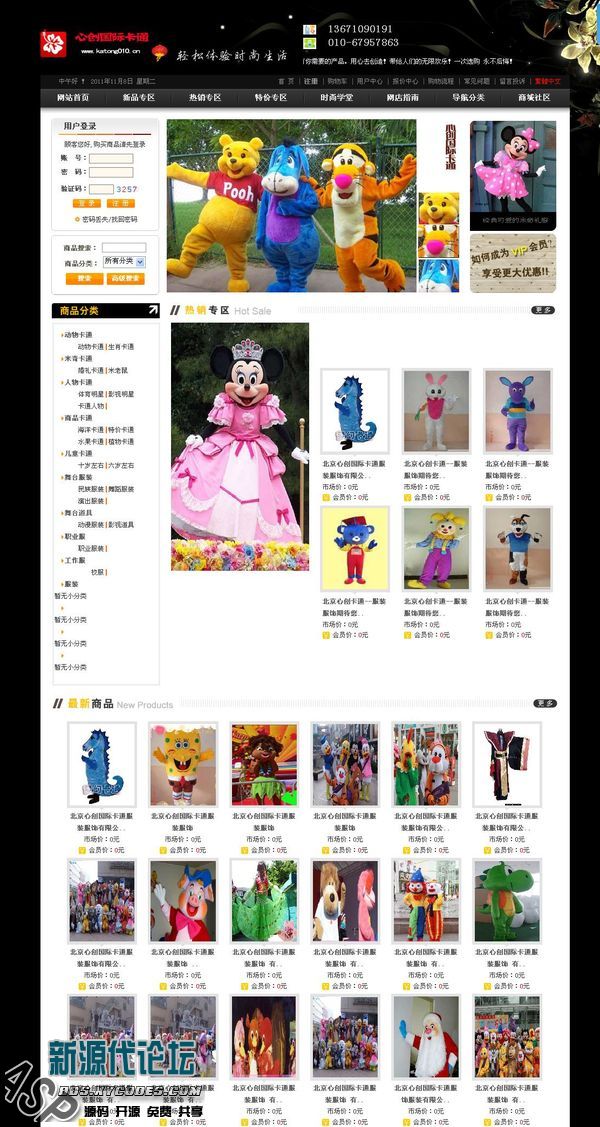
Task: Open the blue seahorse costume in Hot Sale
Action: pyautogui.click(x=355, y=411)
